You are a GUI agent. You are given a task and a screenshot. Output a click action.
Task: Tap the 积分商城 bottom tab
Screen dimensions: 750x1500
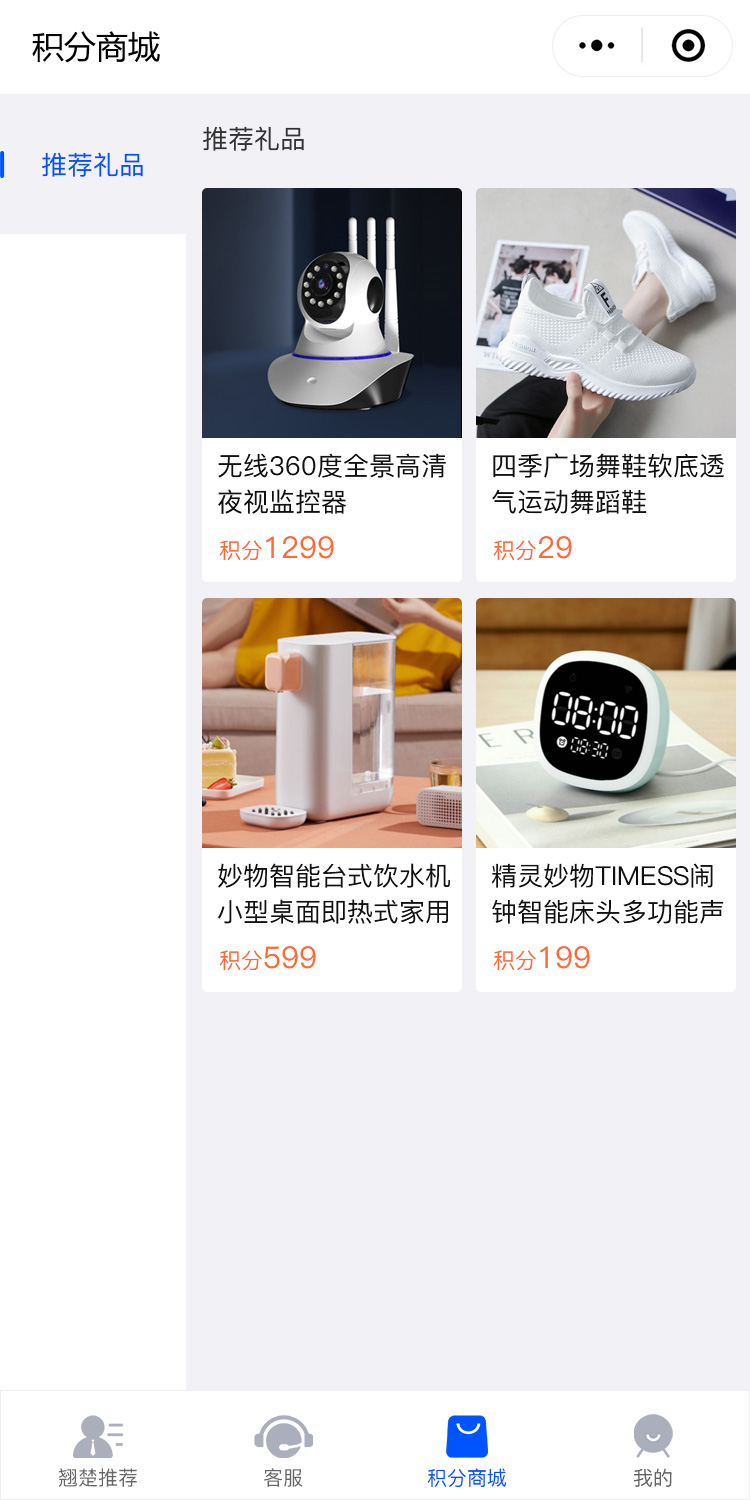click(x=467, y=1450)
